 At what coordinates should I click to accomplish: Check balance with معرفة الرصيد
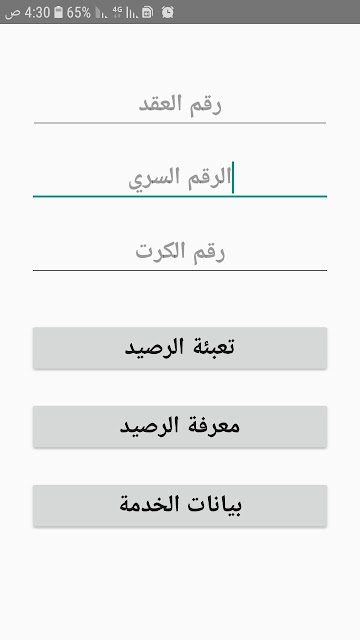180,427
